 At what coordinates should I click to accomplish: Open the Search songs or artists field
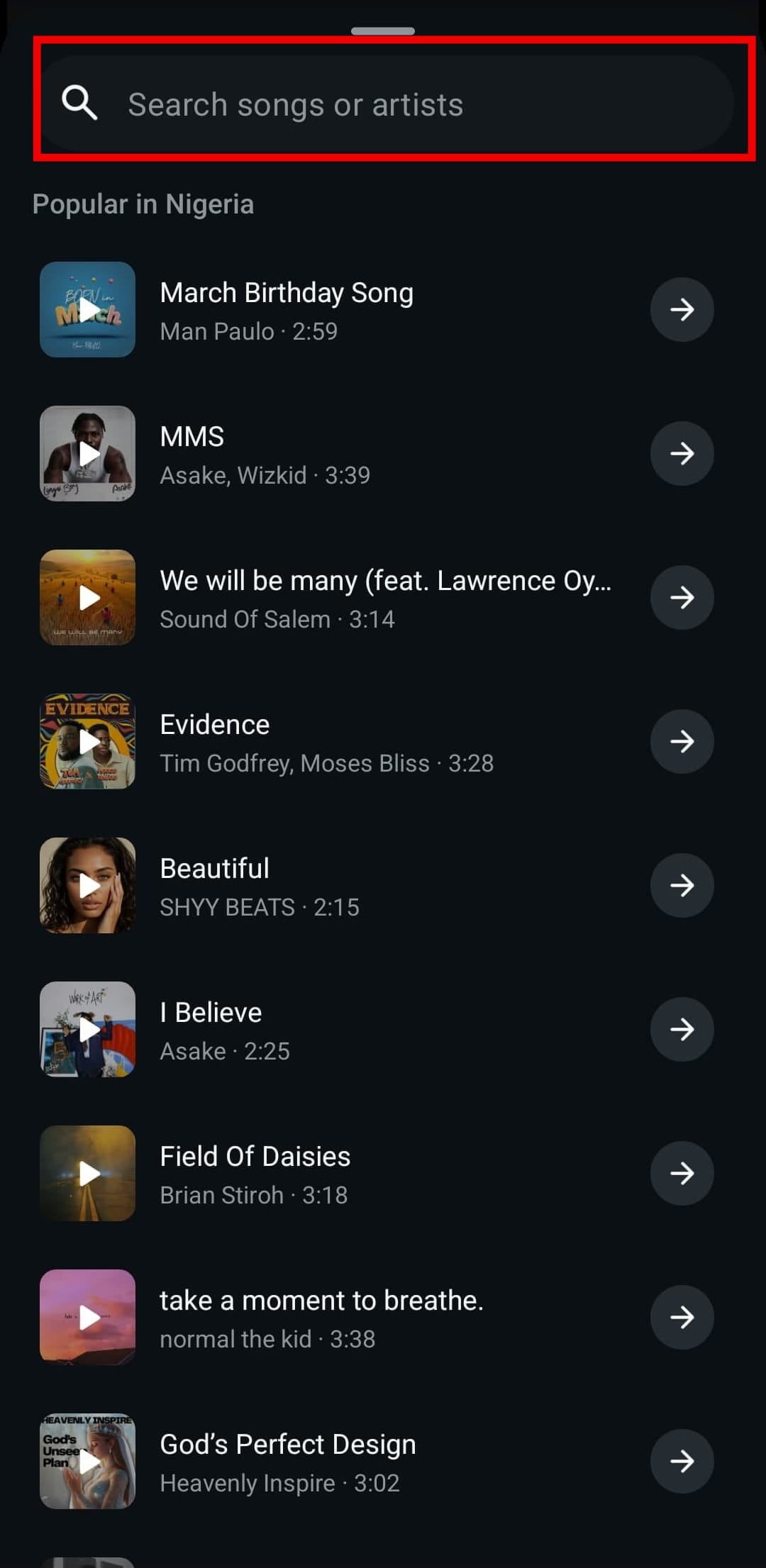coord(387,104)
